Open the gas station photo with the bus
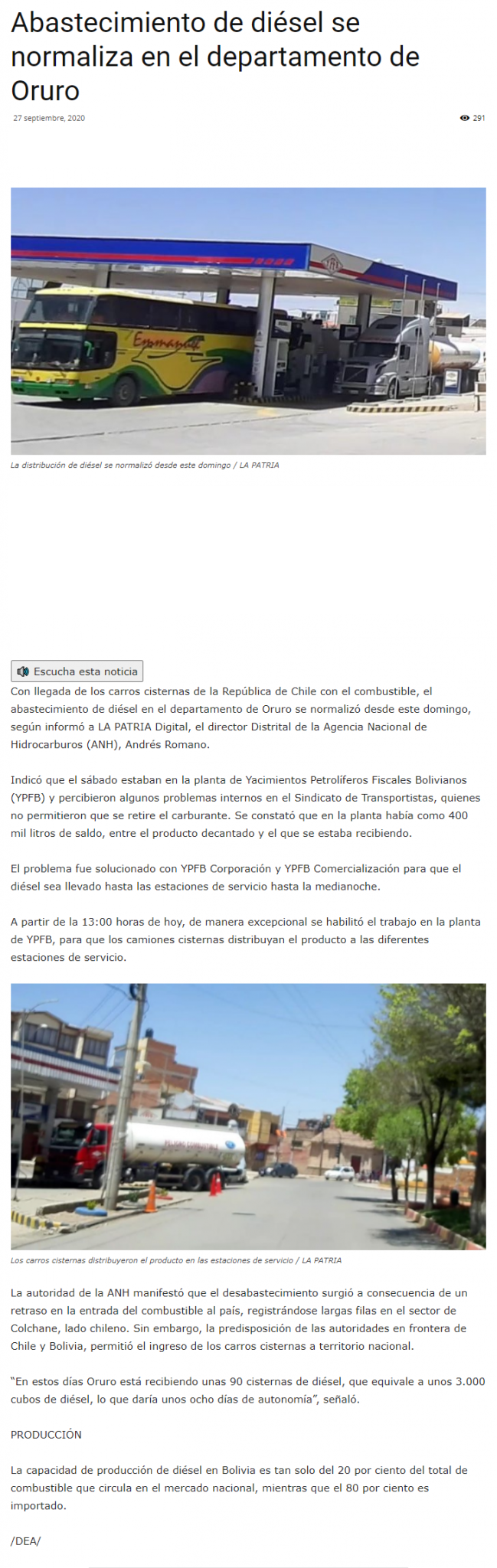 coord(248,321)
